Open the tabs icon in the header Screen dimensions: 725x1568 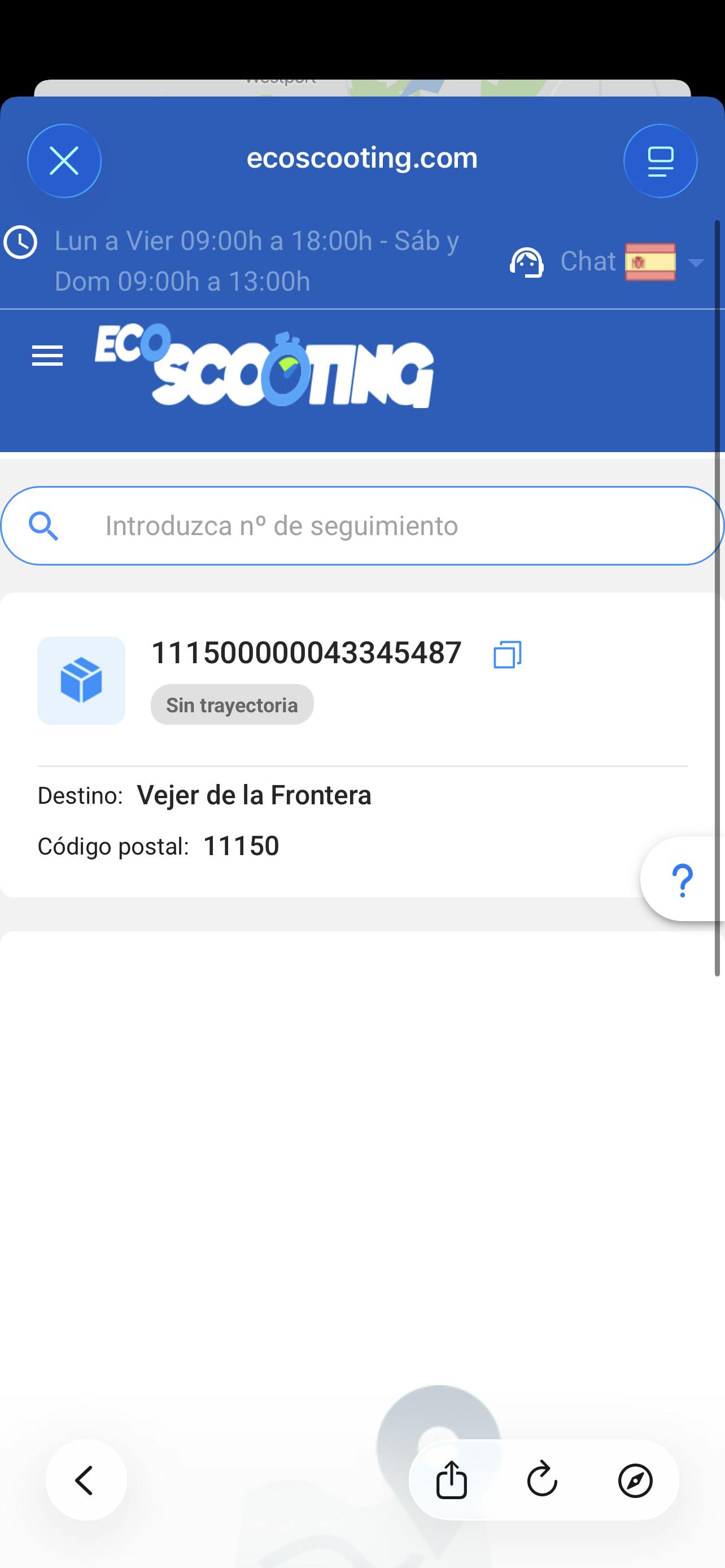(660, 161)
